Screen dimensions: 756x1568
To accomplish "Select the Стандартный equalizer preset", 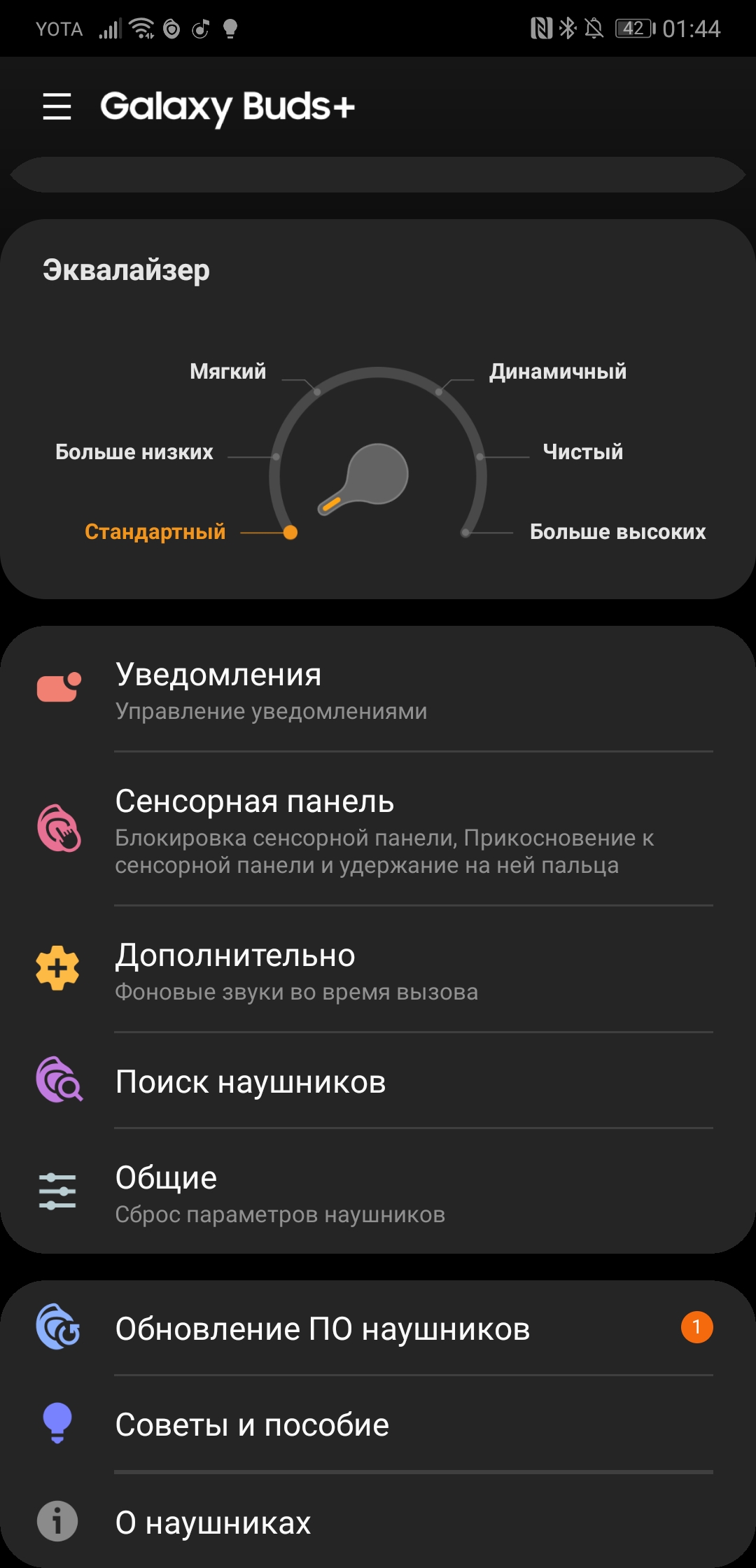I will (x=155, y=532).
